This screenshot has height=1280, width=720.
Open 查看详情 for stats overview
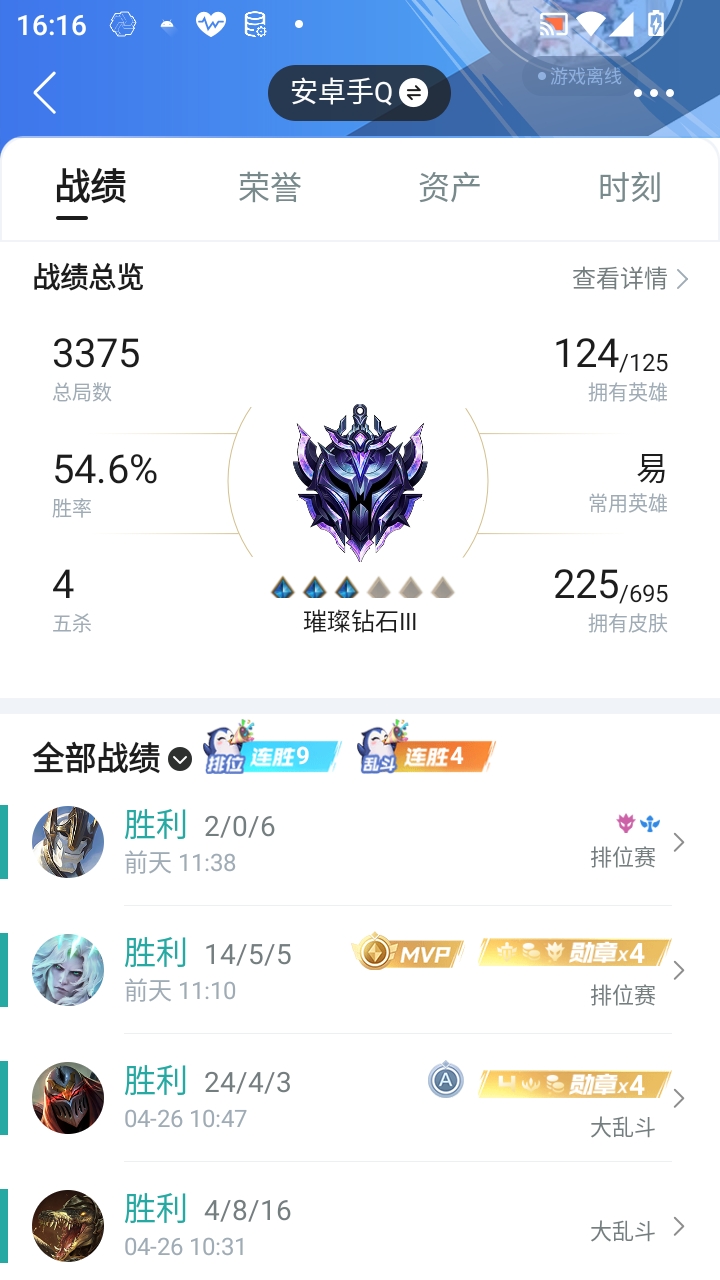point(630,279)
